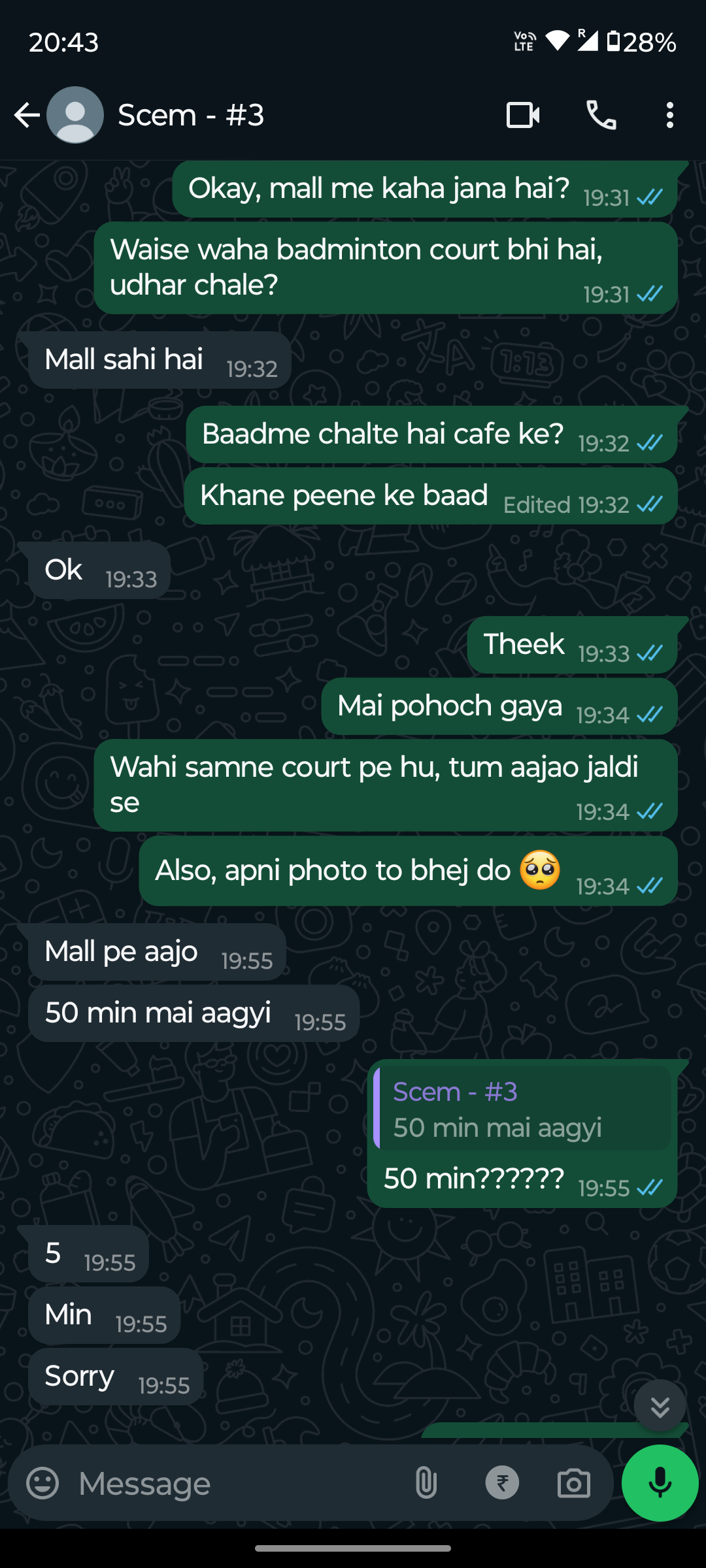Focus the Message text field
This screenshot has height=1568, width=706.
[235, 1483]
